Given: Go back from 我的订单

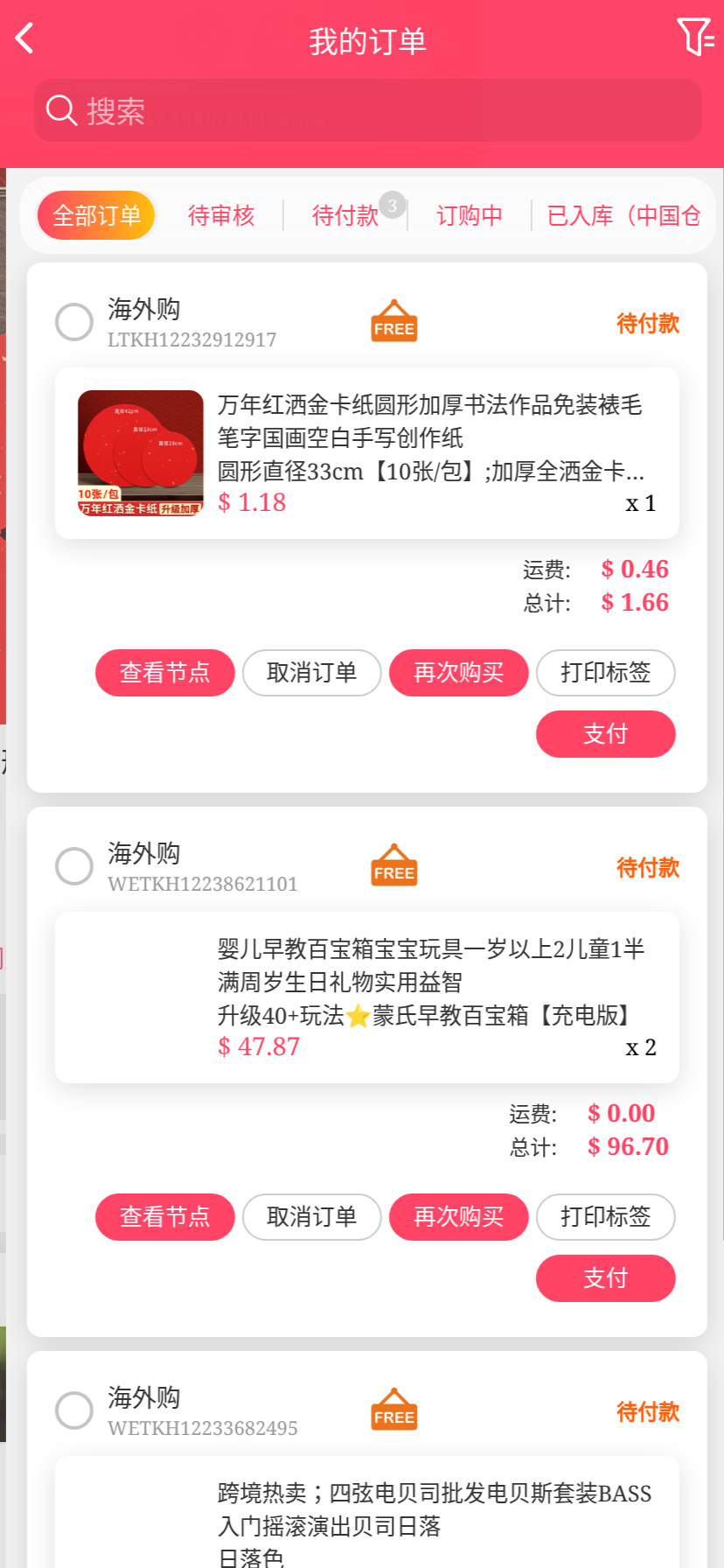Looking at the screenshot, I should (24, 38).
